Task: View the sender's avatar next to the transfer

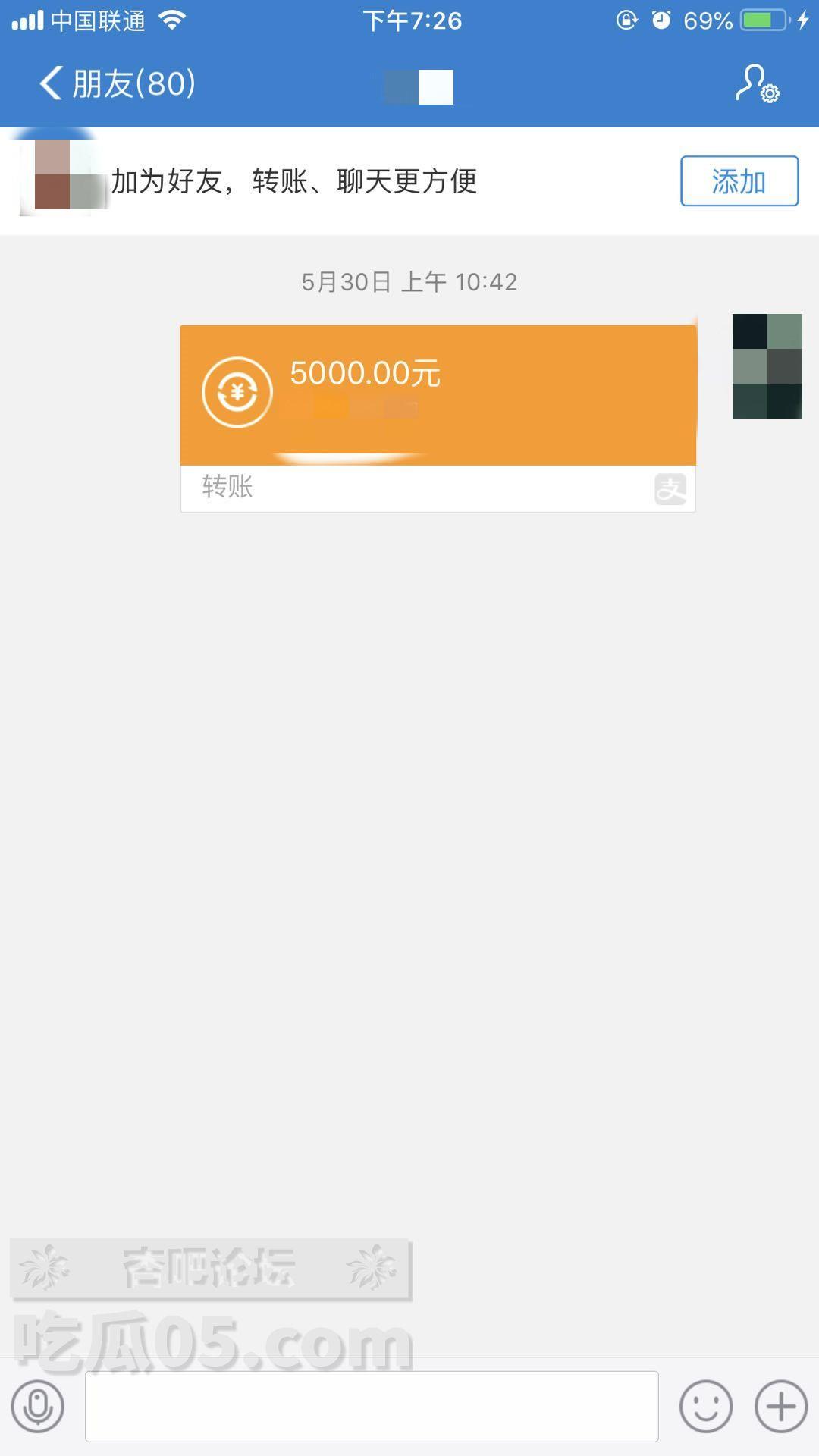Action: coord(767,366)
